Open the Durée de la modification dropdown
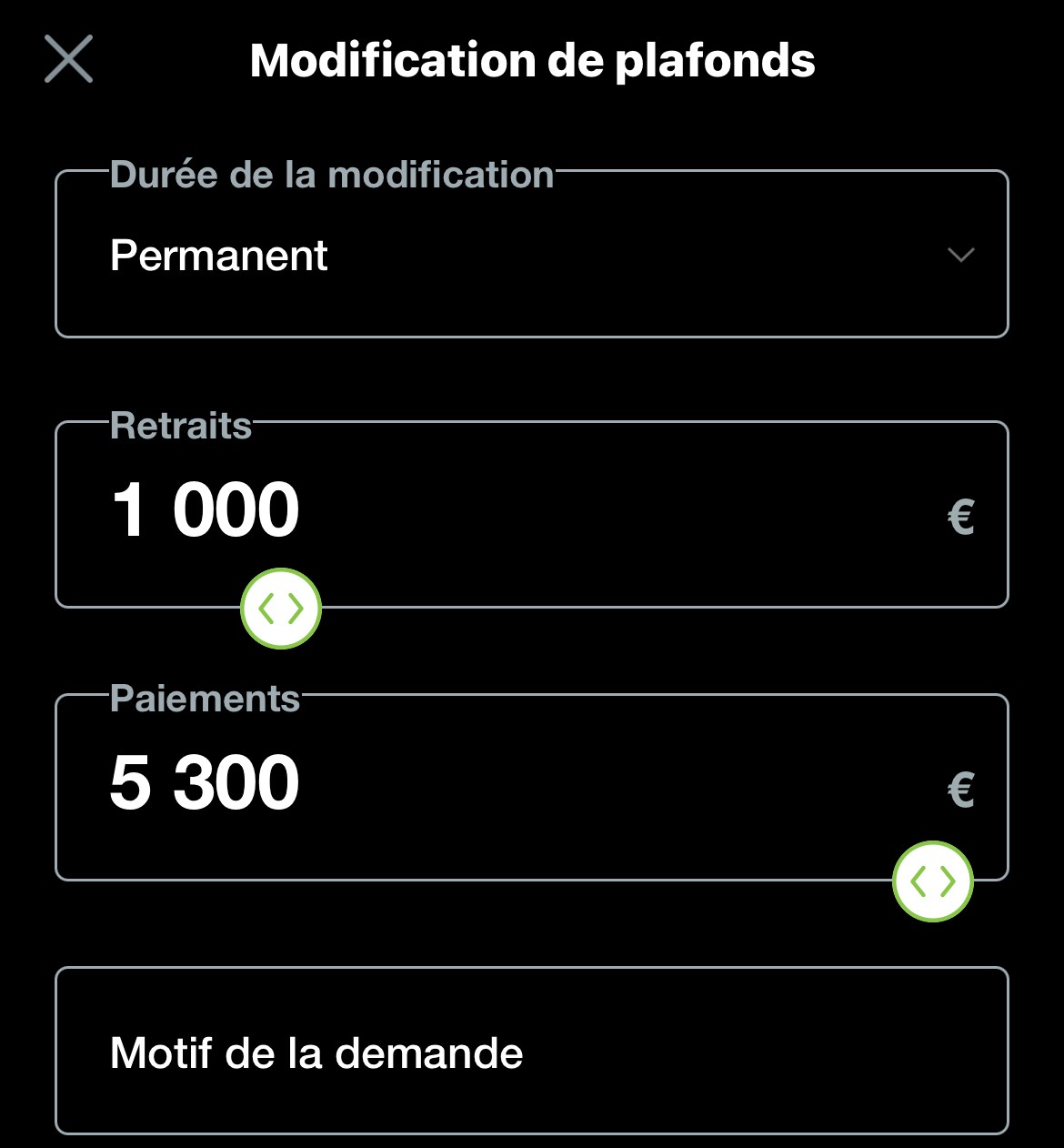1064x1148 pixels. tap(532, 255)
